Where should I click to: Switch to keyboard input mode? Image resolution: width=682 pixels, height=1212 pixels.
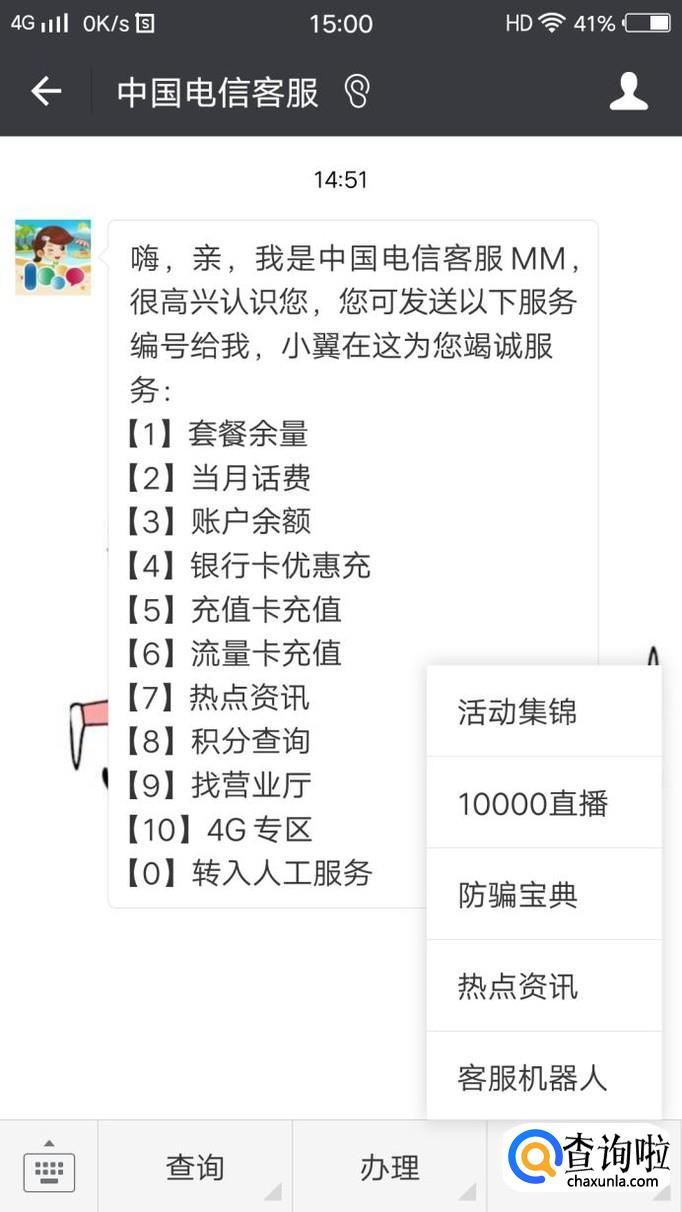[x=49, y=1167]
